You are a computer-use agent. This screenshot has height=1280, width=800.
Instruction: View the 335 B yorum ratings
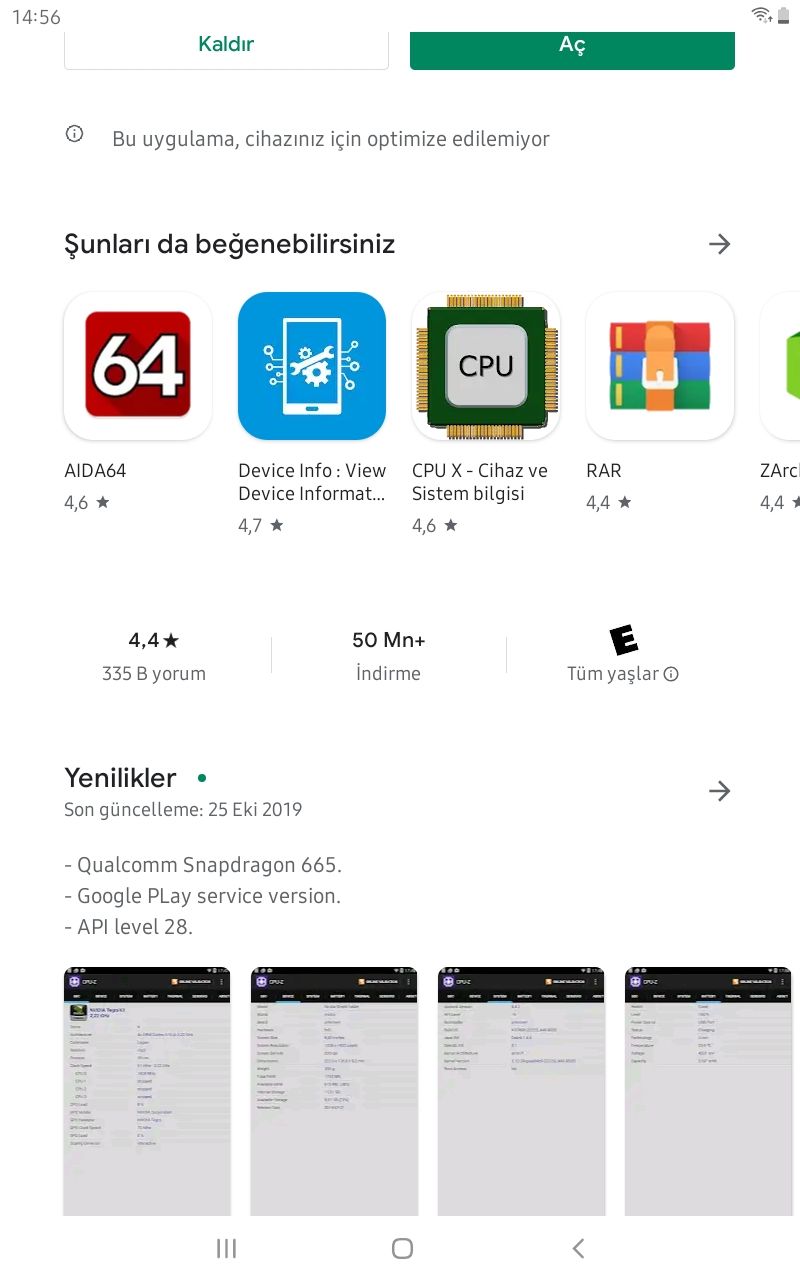point(154,656)
